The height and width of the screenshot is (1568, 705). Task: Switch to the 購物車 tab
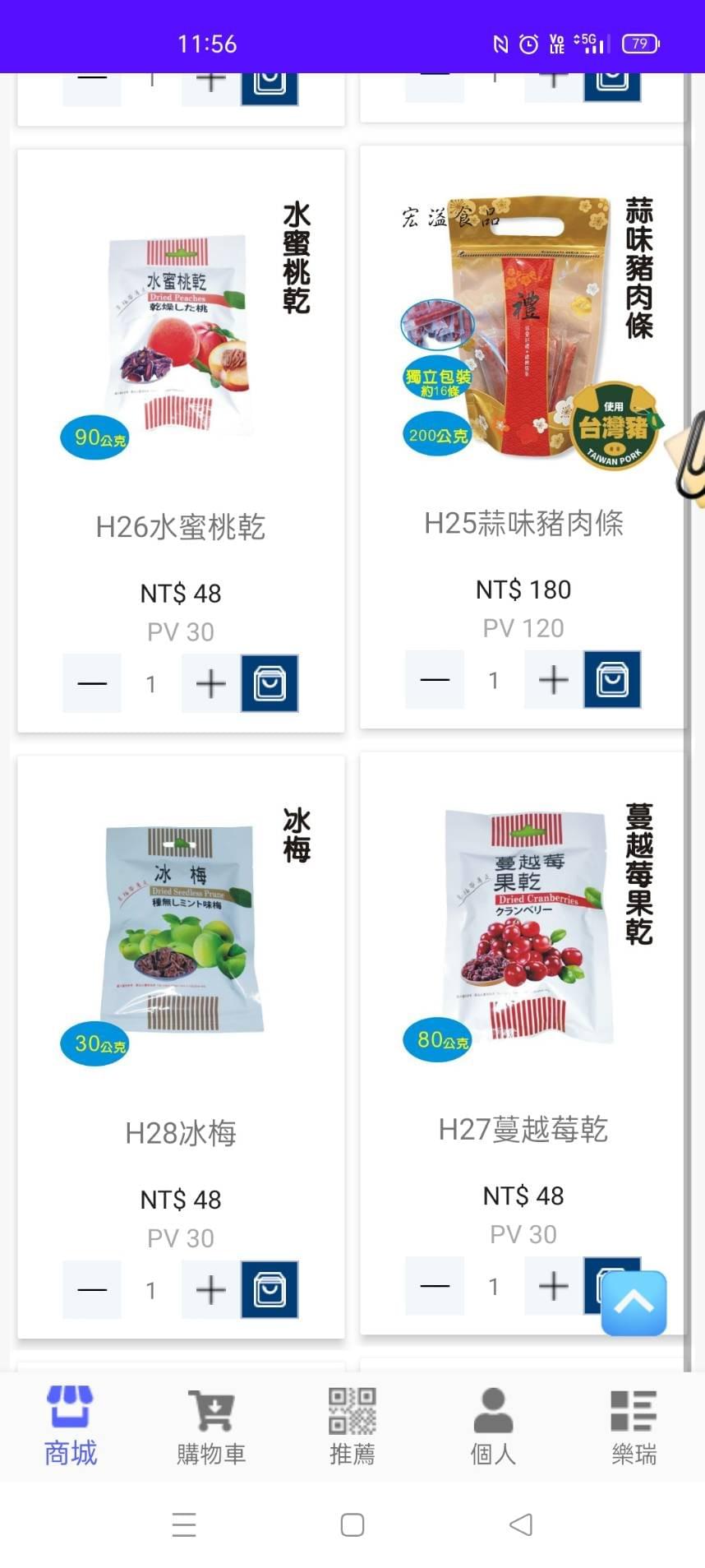pyautogui.click(x=211, y=1427)
